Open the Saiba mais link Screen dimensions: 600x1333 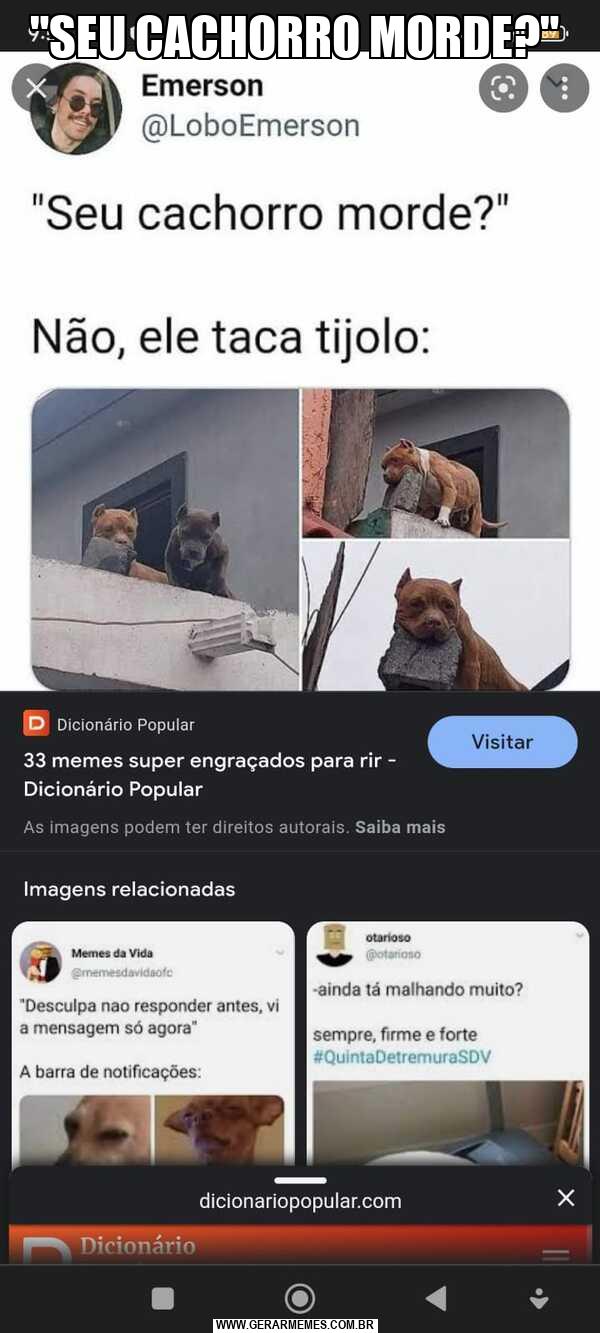(x=400, y=827)
